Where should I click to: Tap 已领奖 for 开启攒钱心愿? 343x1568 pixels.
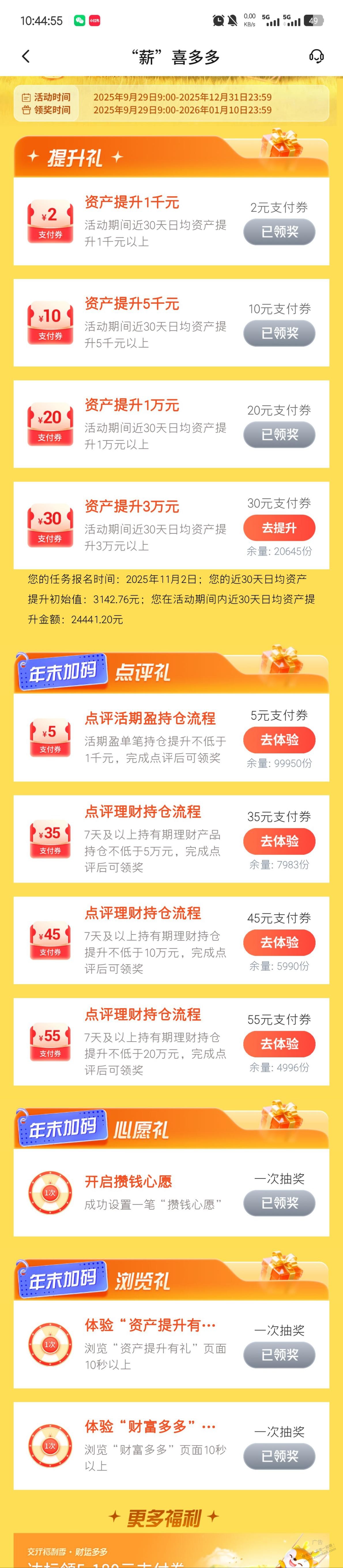pos(279,1203)
